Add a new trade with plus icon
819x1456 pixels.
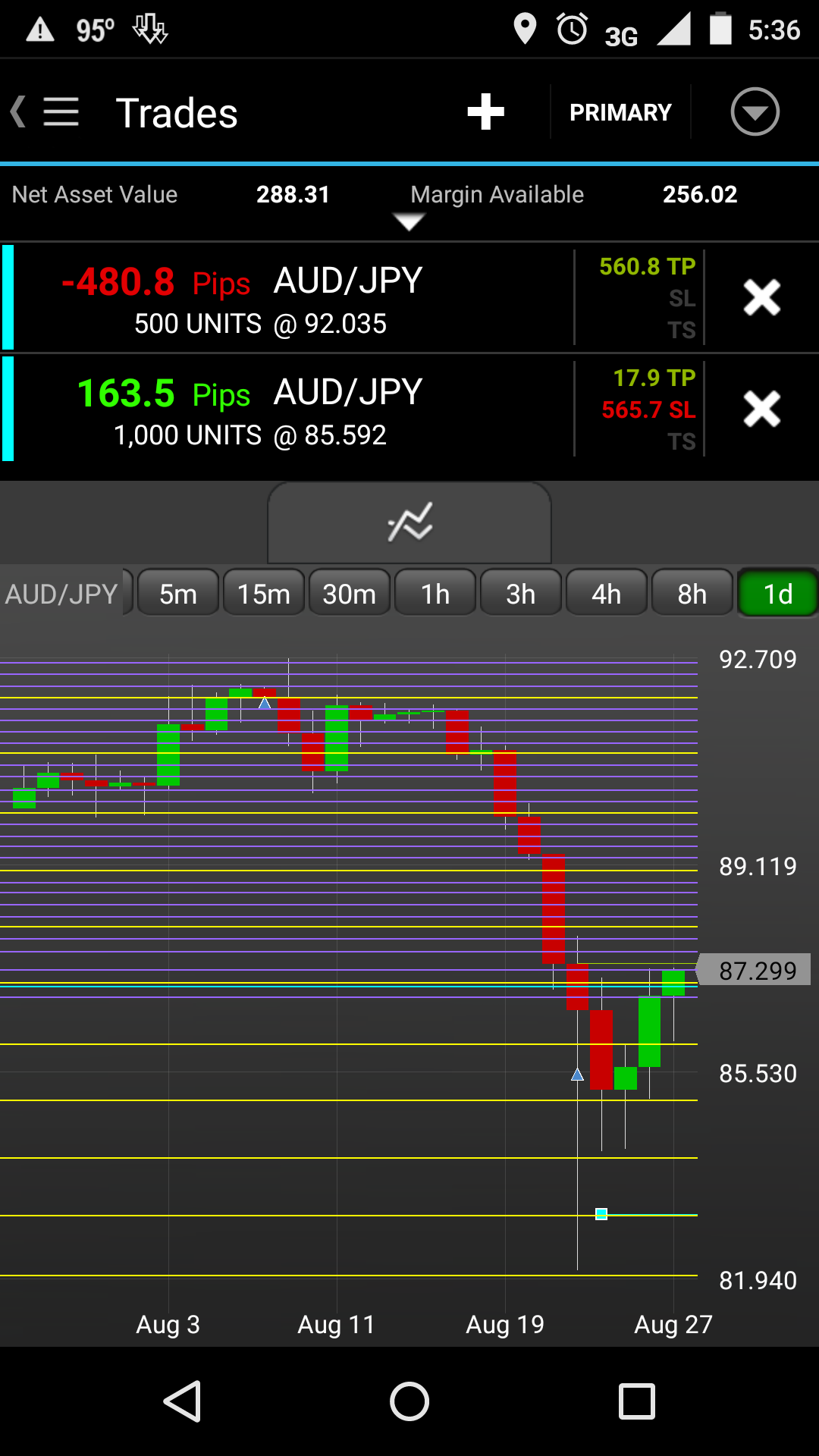[x=485, y=112]
